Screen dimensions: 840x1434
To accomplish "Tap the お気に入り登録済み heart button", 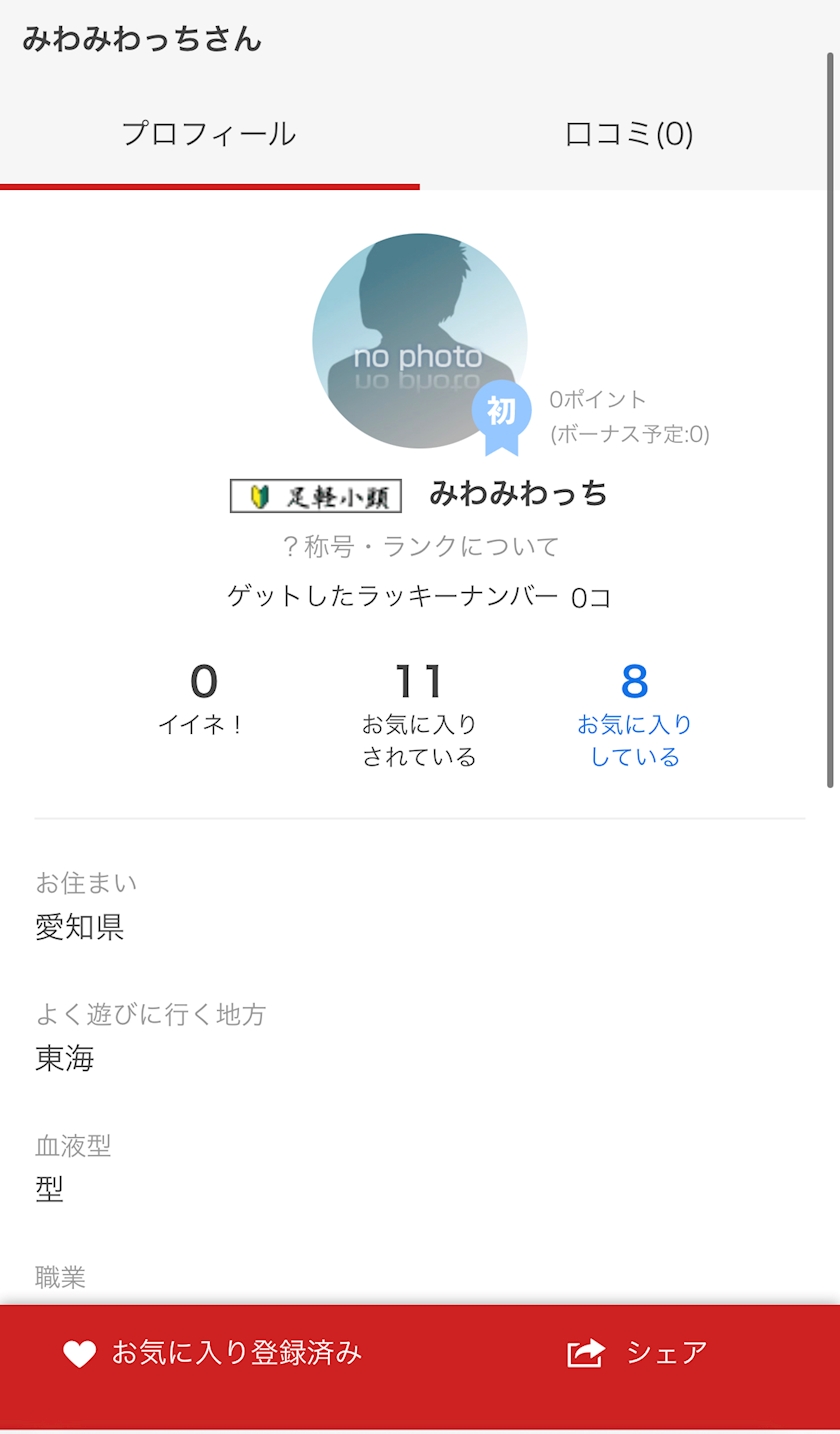I will [212, 1353].
